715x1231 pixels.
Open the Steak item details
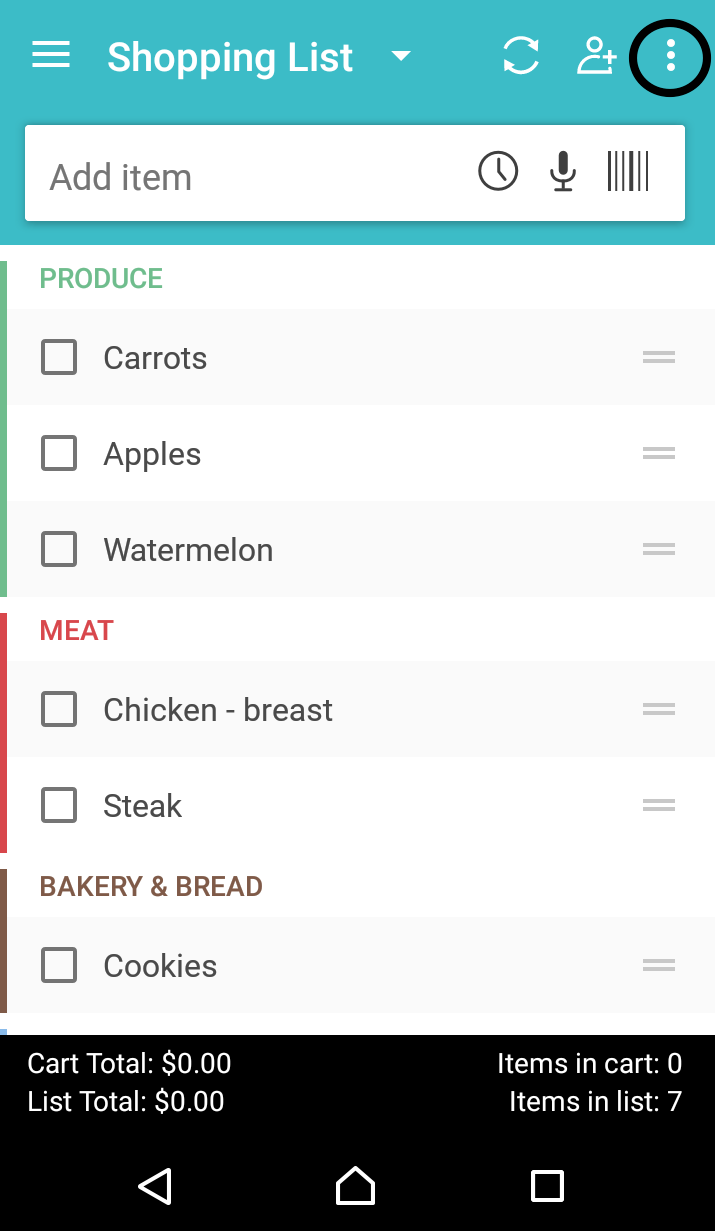coord(361,805)
